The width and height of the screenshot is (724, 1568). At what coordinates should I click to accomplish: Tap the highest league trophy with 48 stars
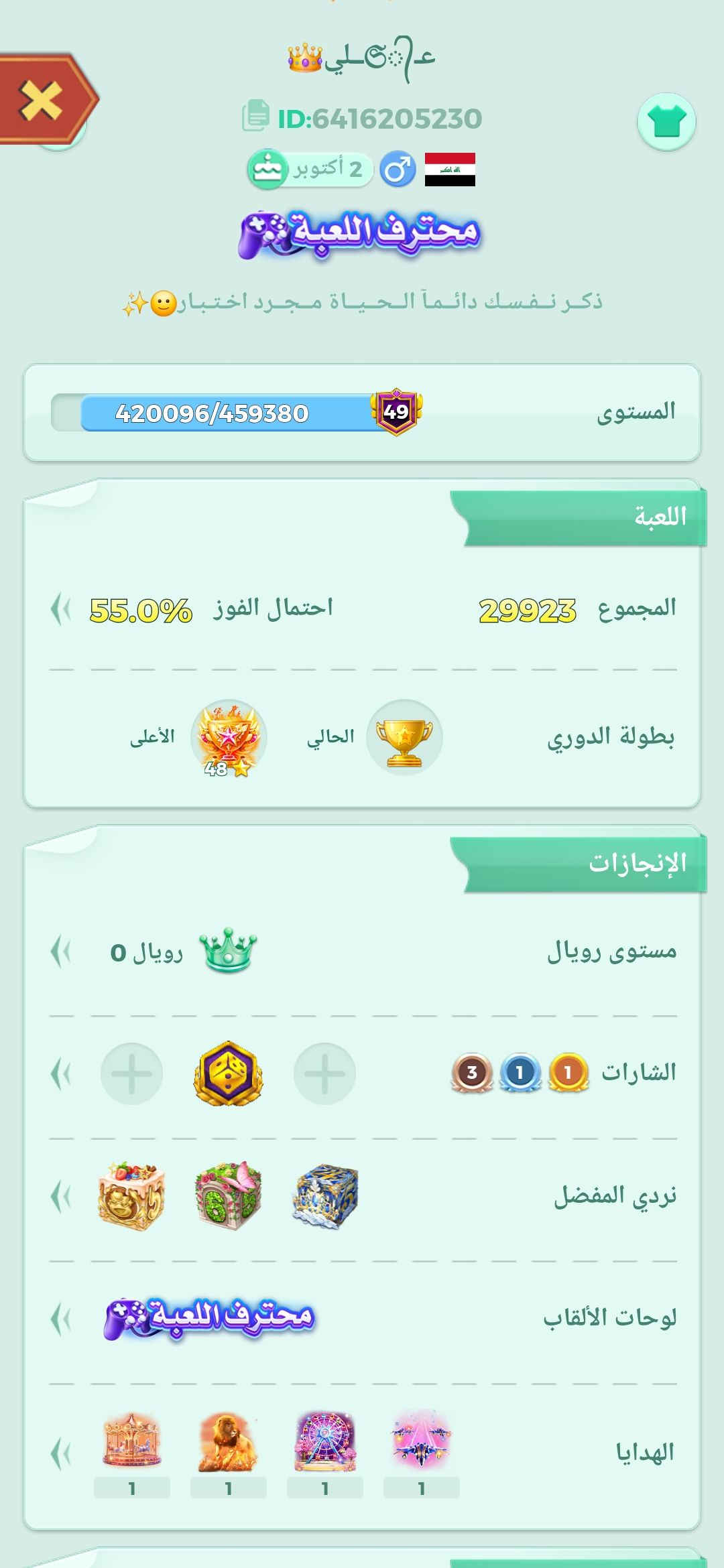click(x=229, y=738)
